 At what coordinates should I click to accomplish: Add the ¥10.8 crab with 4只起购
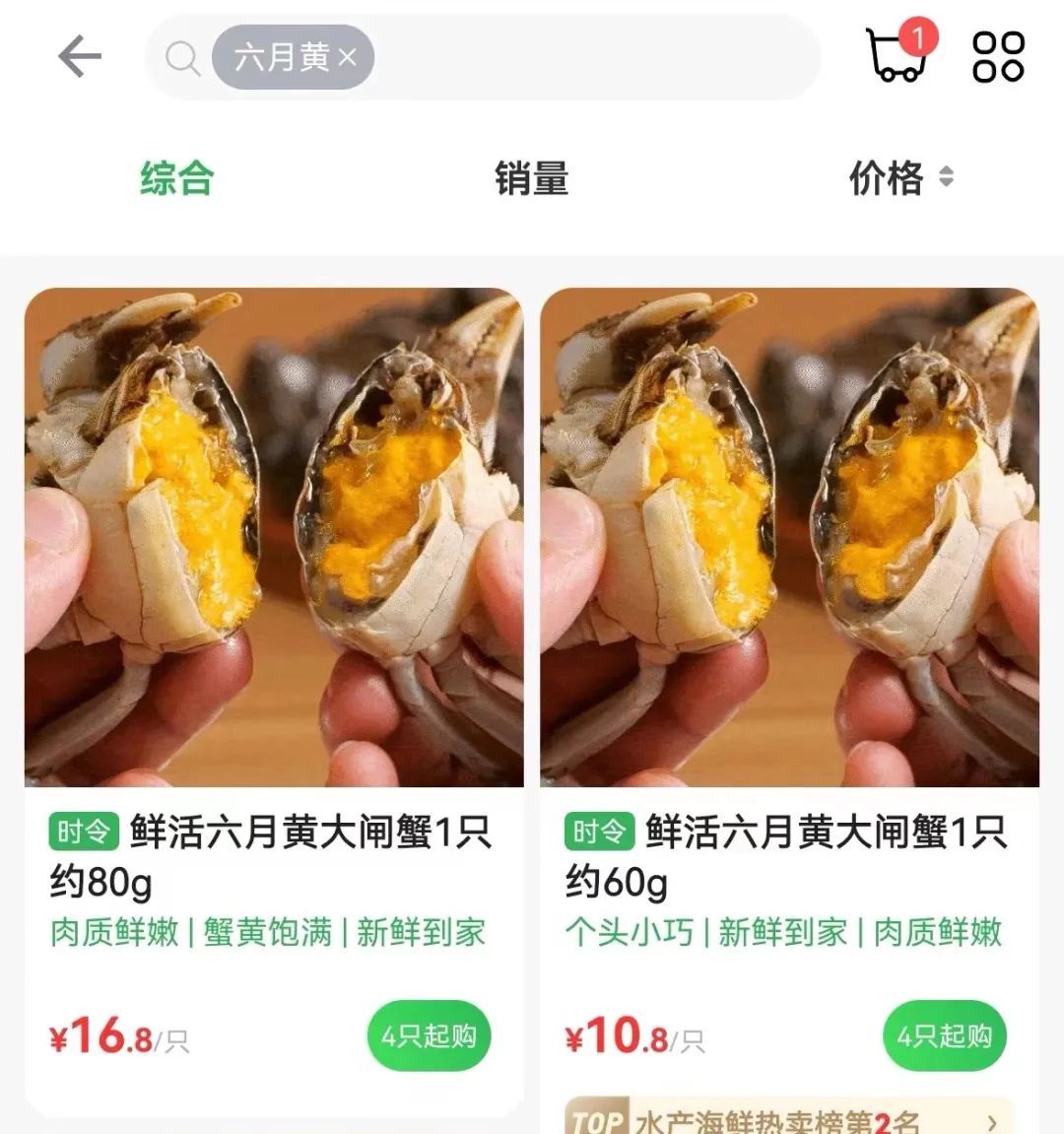pos(944,1035)
